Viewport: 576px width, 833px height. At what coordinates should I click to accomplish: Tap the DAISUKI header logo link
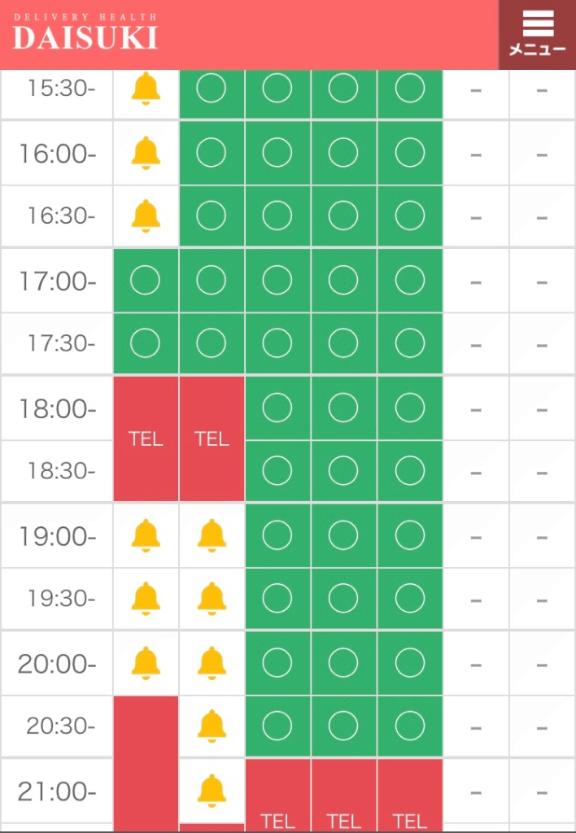[85, 32]
